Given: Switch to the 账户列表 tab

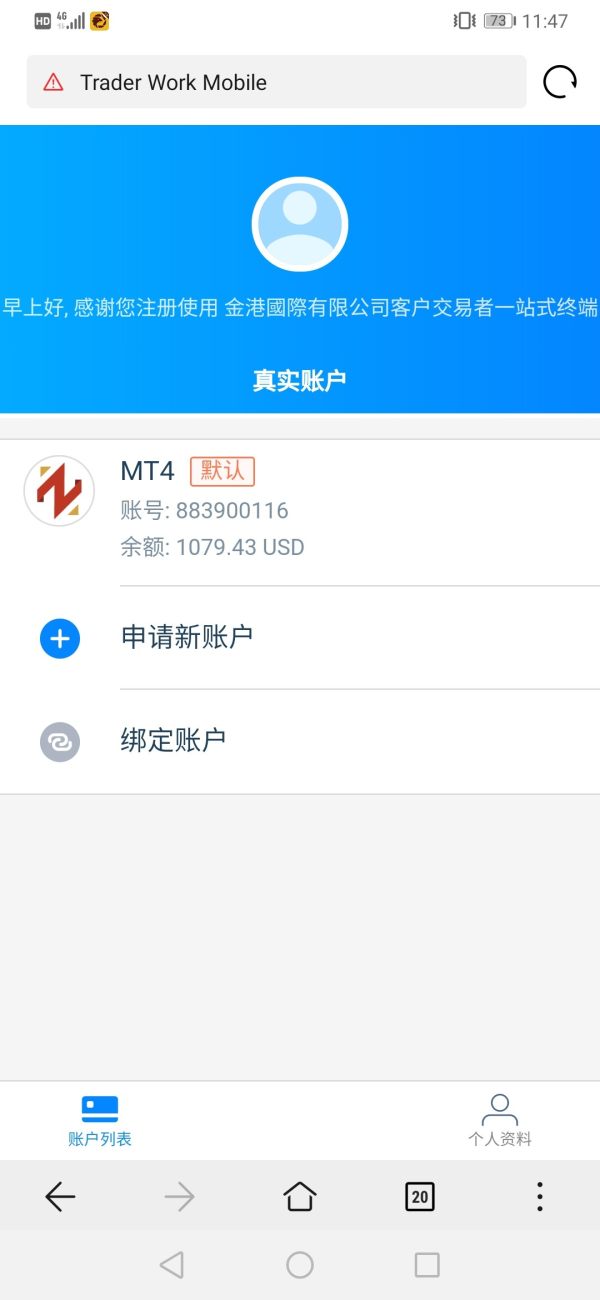Looking at the screenshot, I should click(100, 1120).
